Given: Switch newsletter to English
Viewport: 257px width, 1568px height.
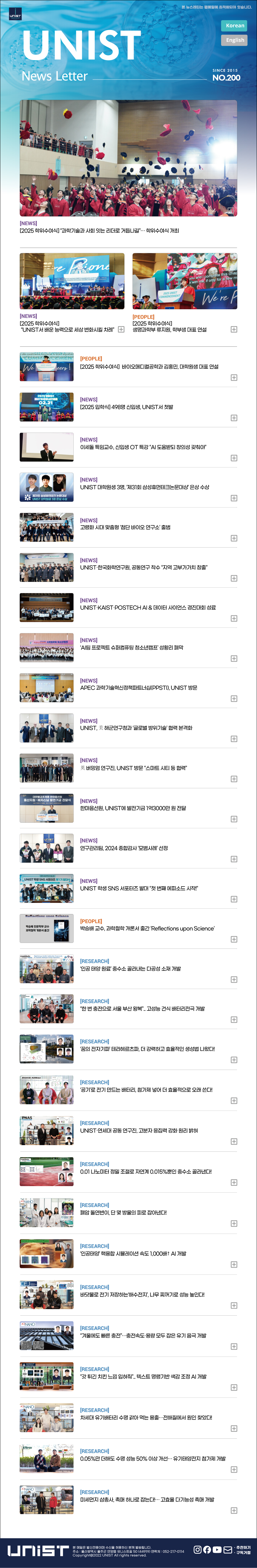Looking at the screenshot, I should tap(234, 40).
